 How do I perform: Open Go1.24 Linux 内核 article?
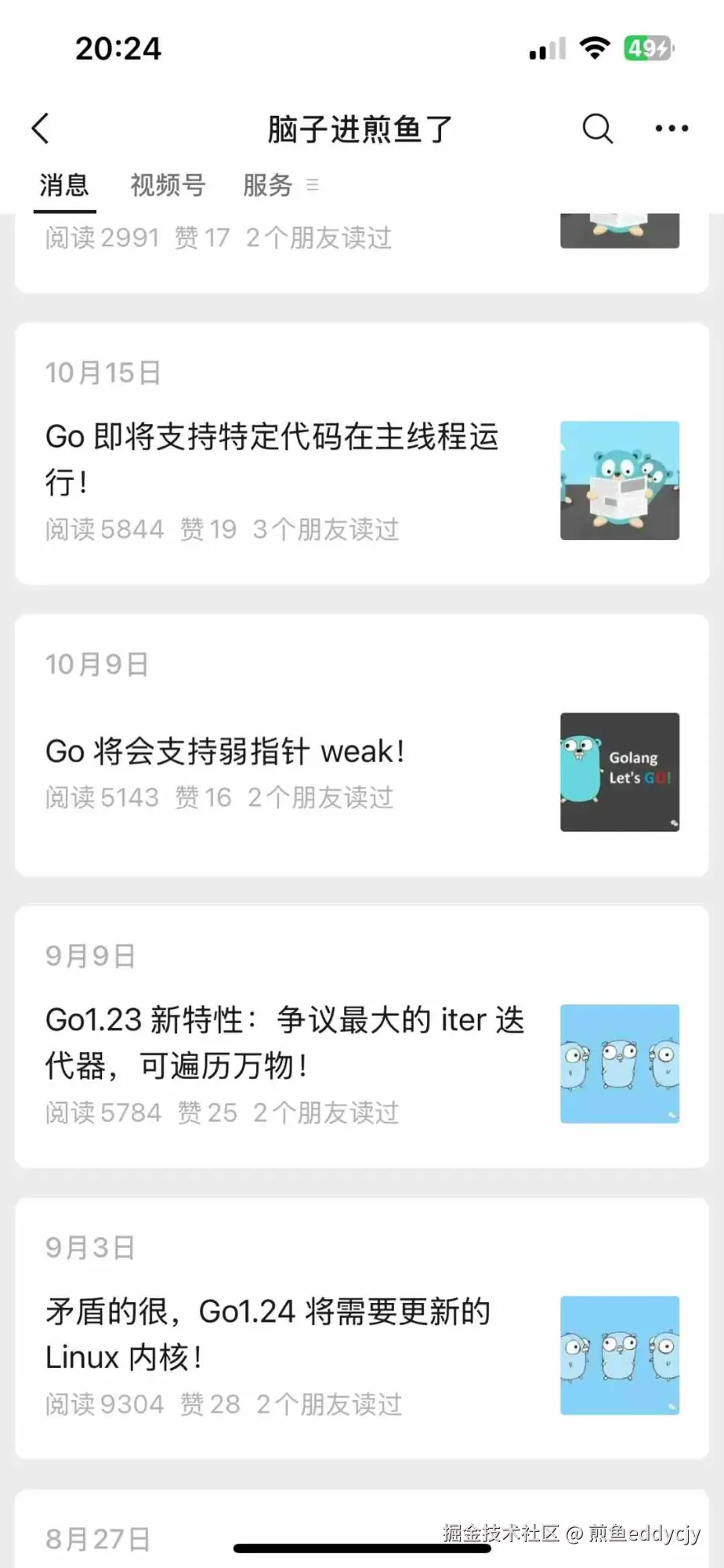pyautogui.click(x=268, y=1334)
